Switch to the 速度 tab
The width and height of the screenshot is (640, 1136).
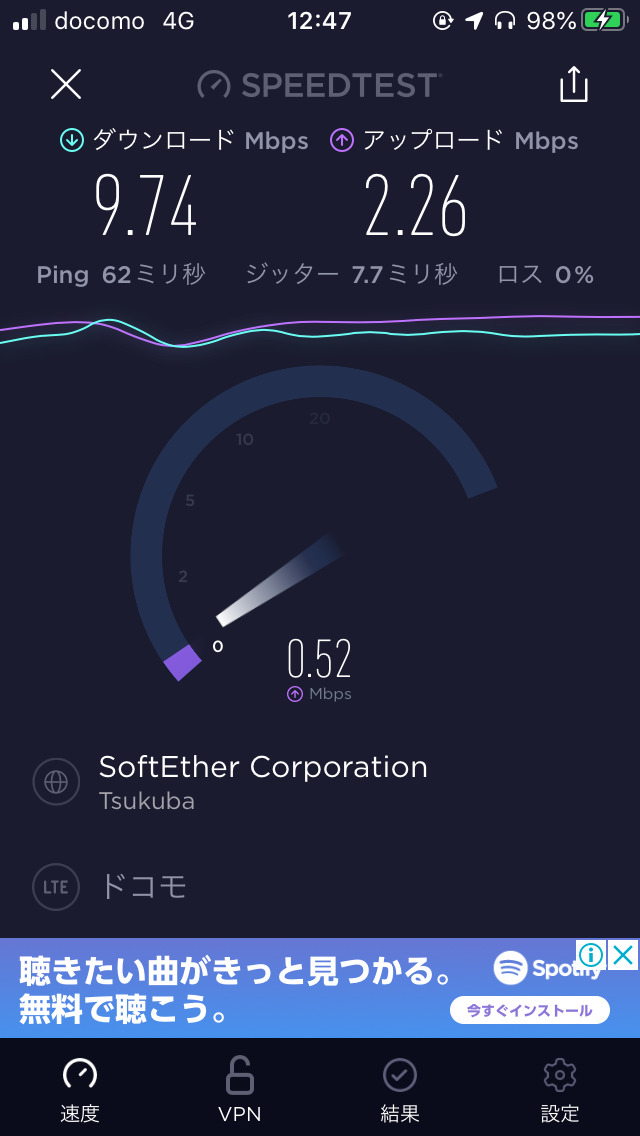[x=80, y=1088]
